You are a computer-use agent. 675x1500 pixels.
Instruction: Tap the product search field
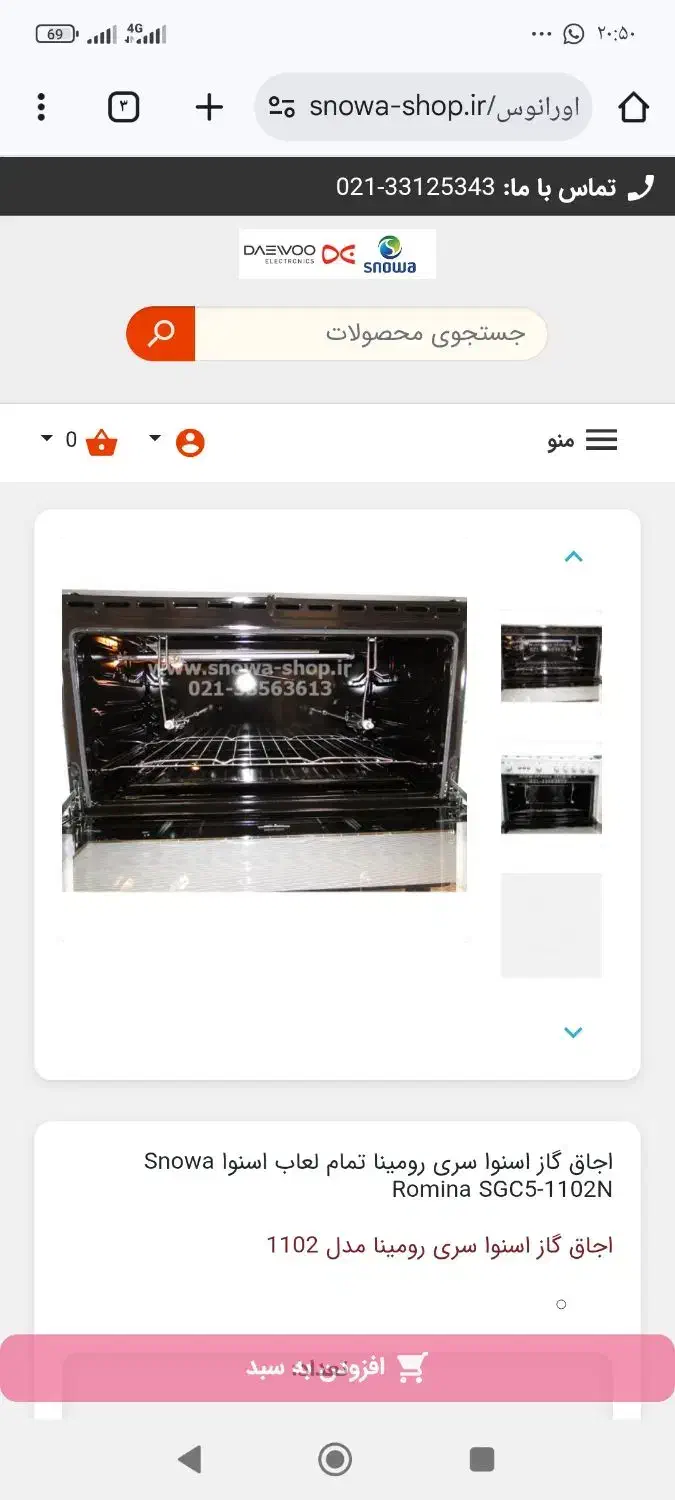click(x=371, y=333)
